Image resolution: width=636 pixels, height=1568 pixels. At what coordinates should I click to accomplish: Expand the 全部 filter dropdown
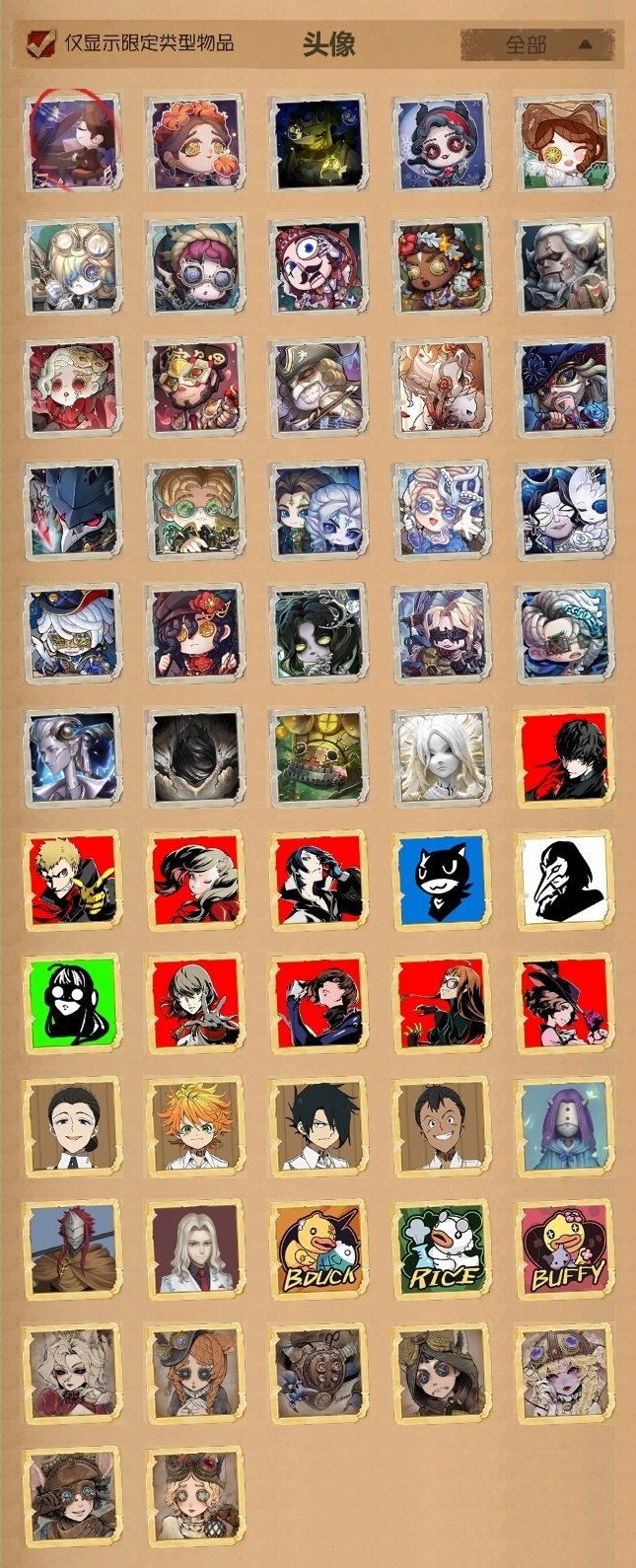pos(537,44)
